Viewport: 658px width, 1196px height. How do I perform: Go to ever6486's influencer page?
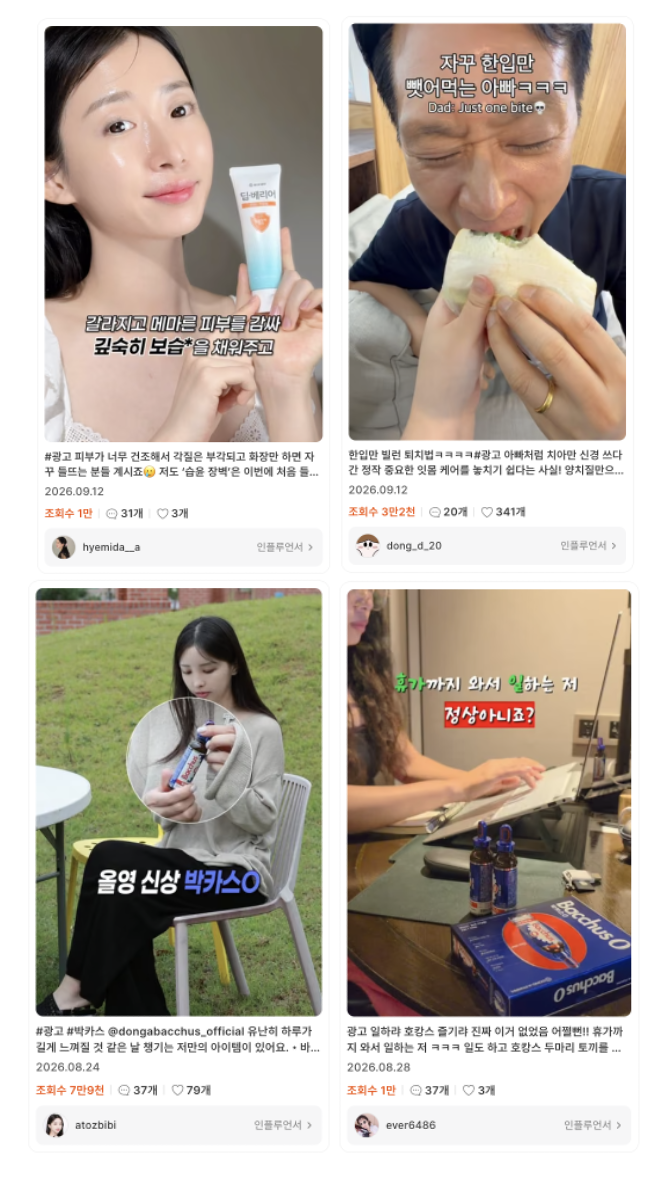coord(489,1125)
